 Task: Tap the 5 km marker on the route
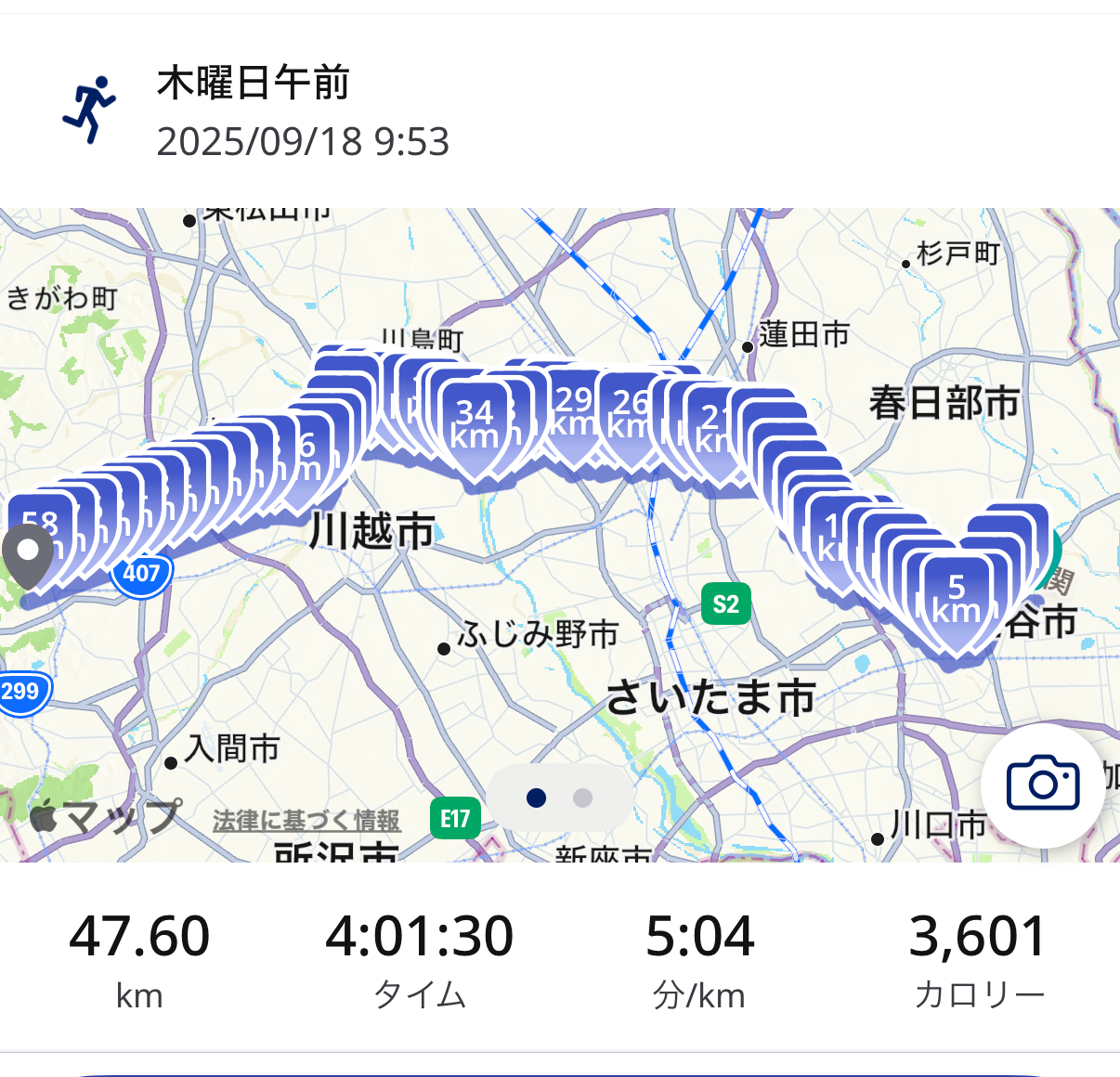tap(957, 599)
